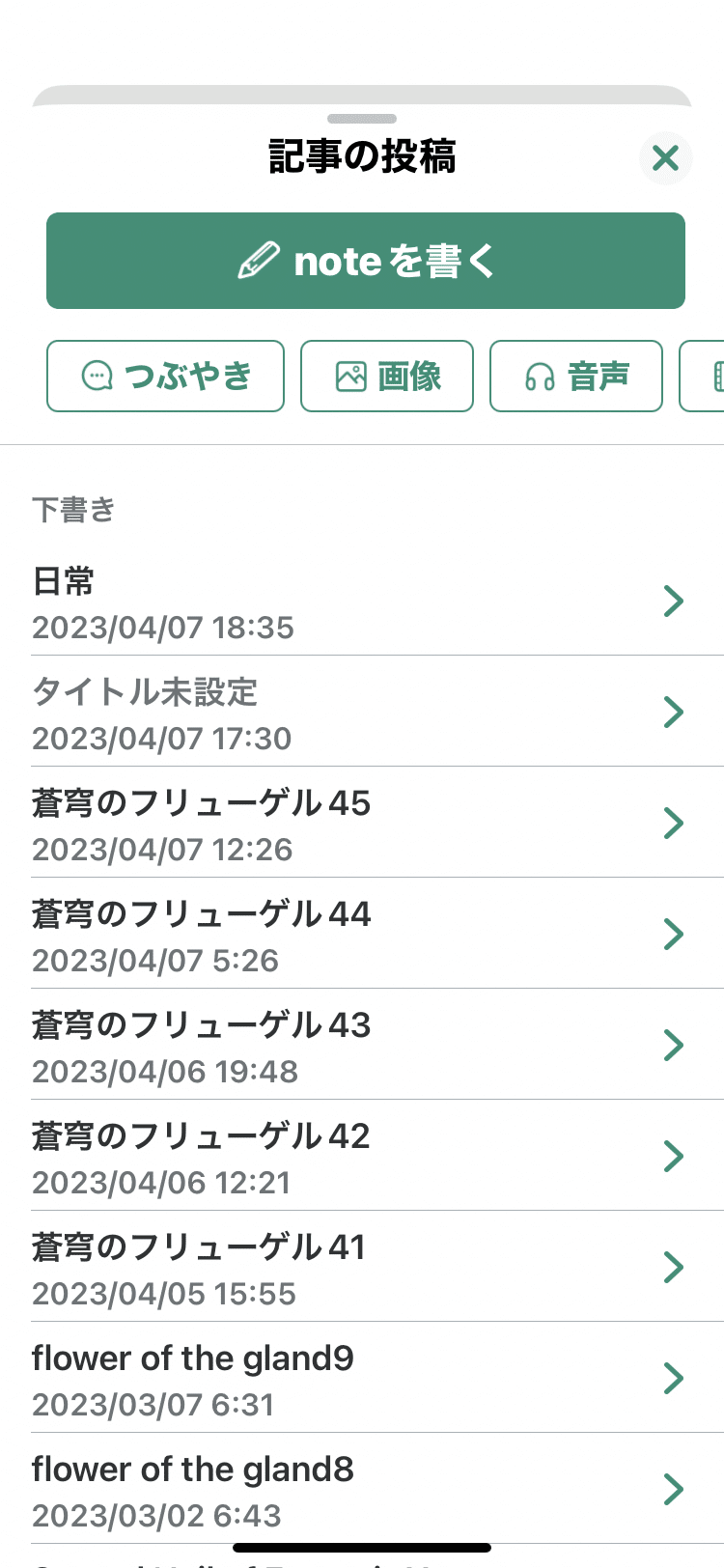Click the speech bubble icon on つぶやき button
This screenshot has width=724, height=1568.
click(98, 376)
